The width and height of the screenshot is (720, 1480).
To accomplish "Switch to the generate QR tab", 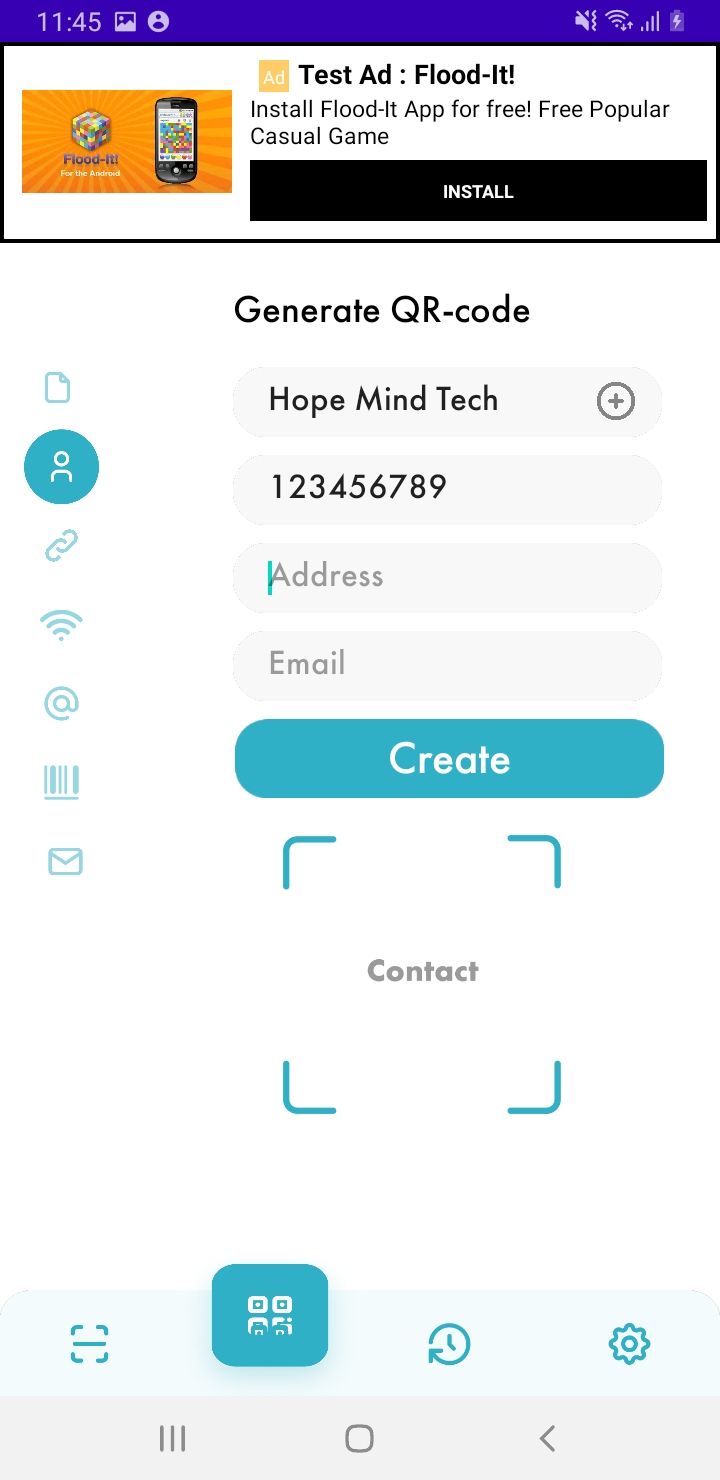I will (x=270, y=1315).
